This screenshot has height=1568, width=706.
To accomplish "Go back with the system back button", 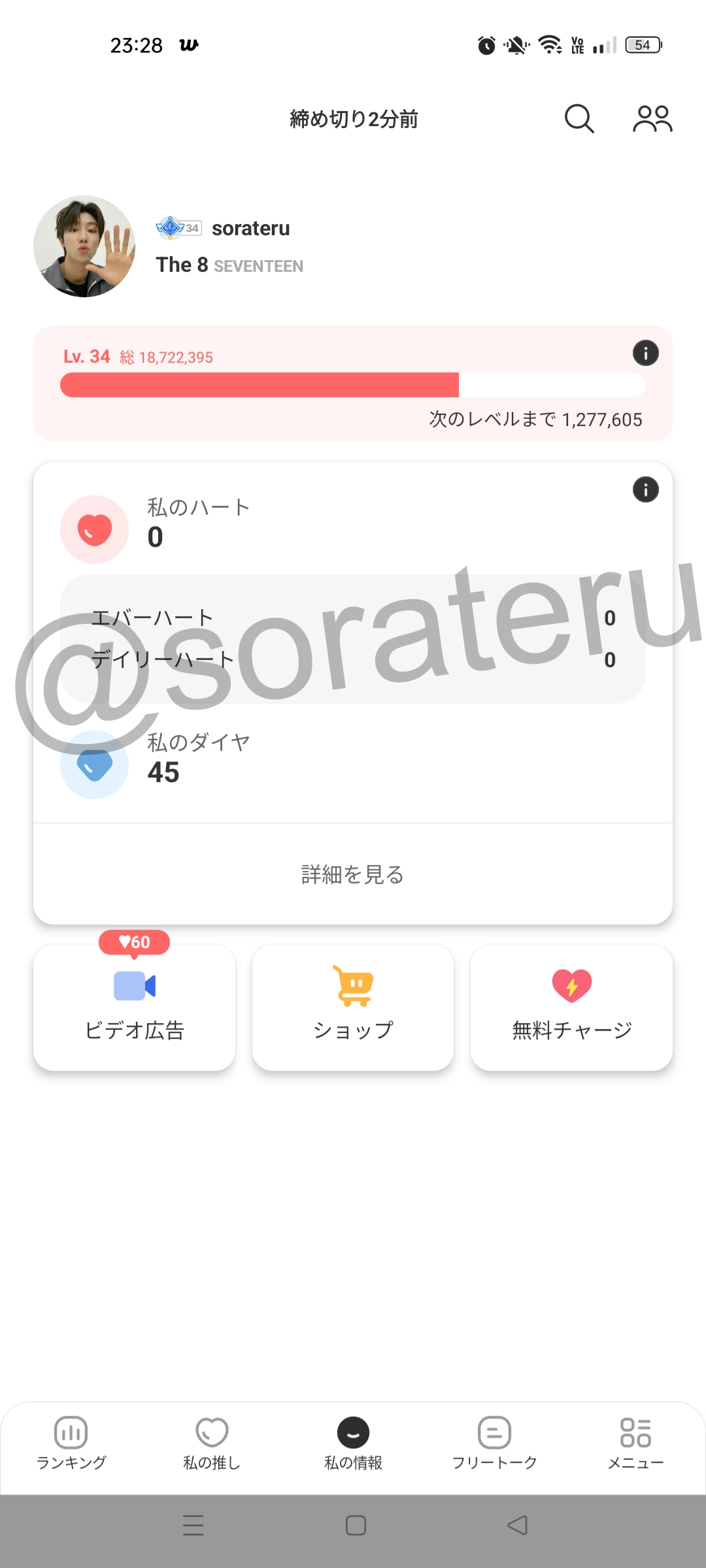I will 517,1526.
